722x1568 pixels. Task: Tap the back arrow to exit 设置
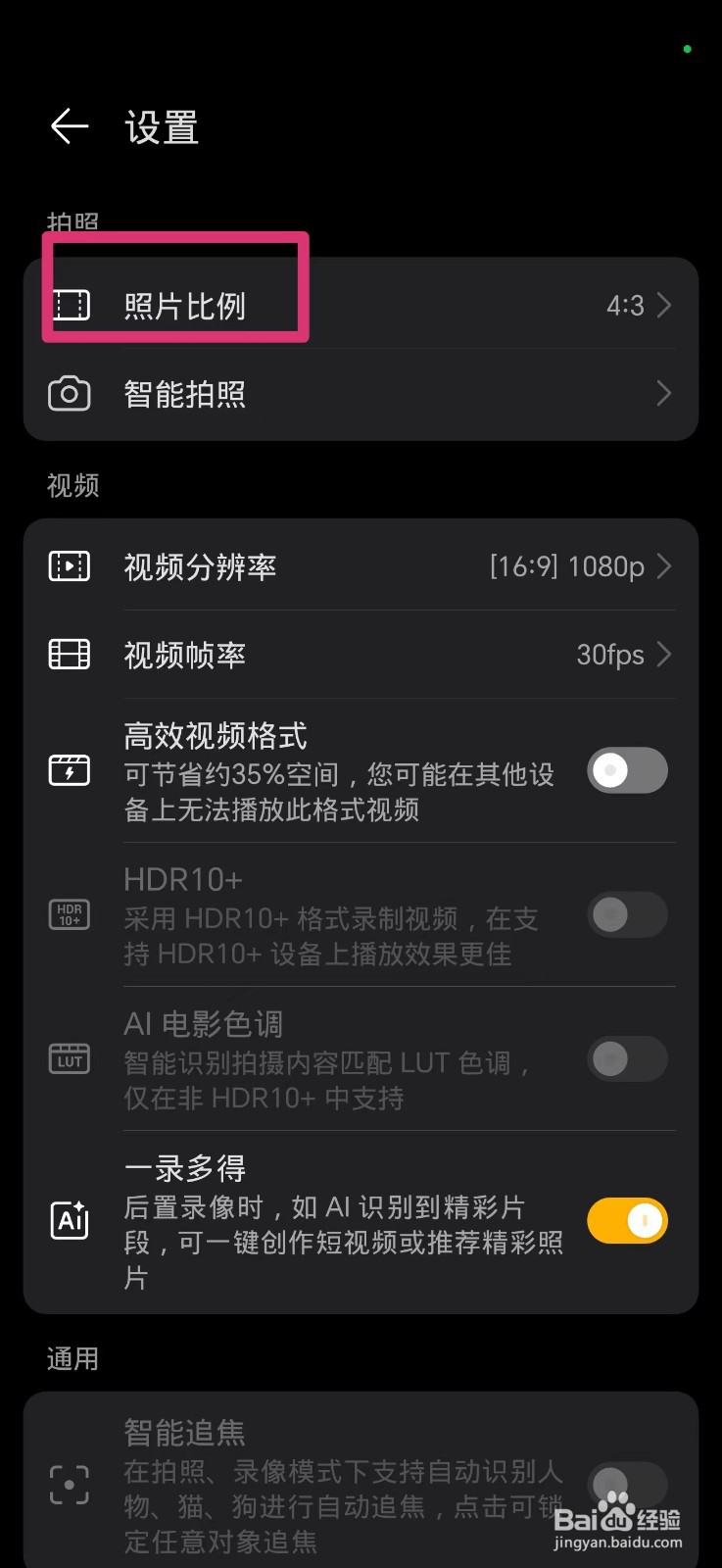(67, 126)
